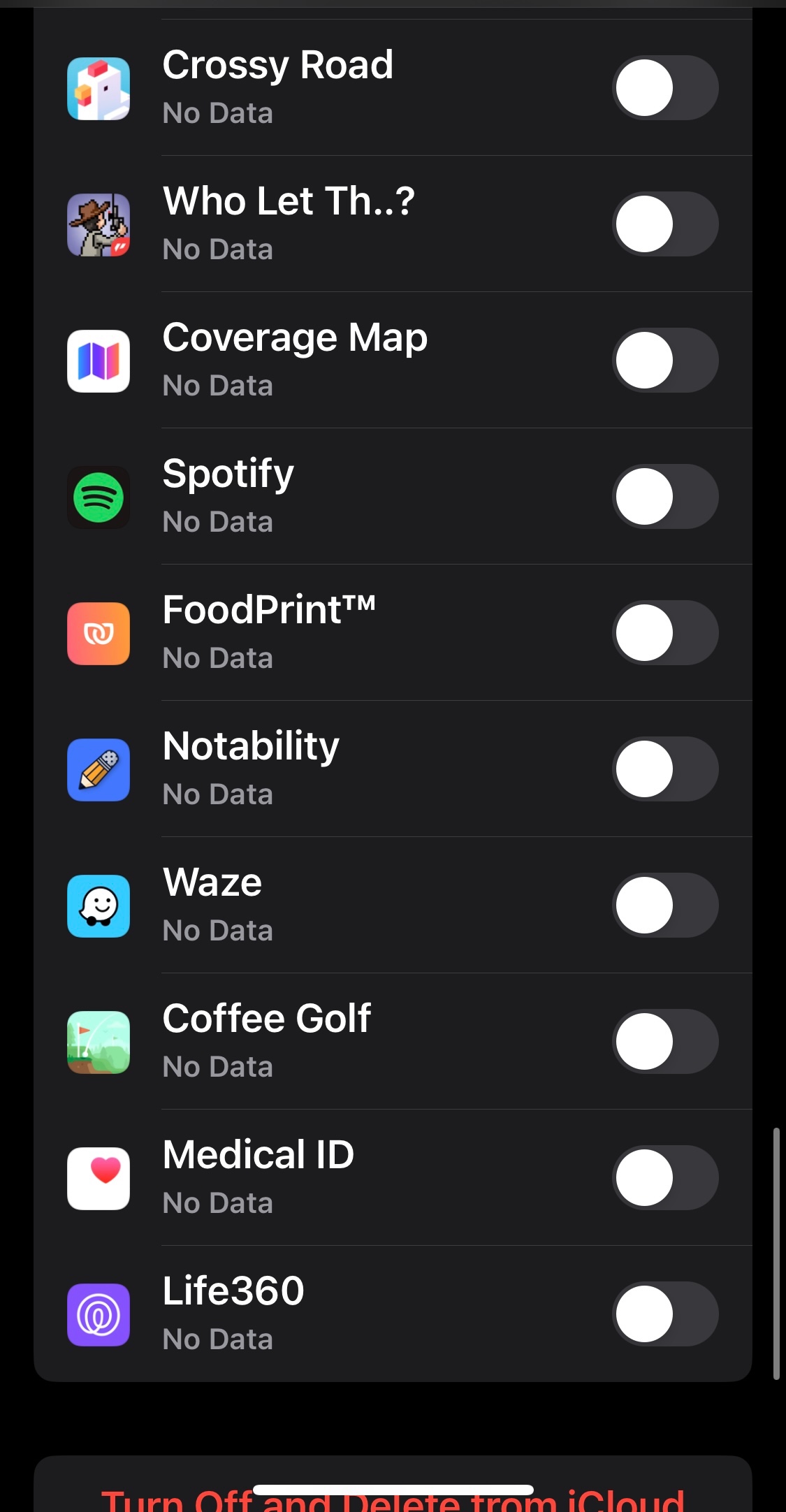Screen dimensions: 786x1512
Task: Enable the toggle for Crossy Road
Action: 664,87
